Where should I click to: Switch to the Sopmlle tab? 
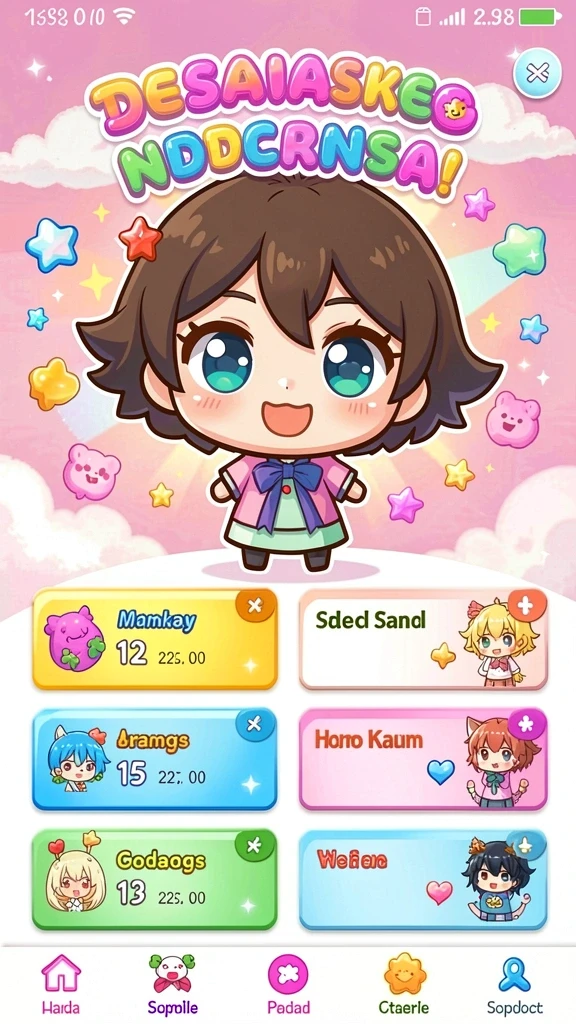pyautogui.click(x=172, y=984)
